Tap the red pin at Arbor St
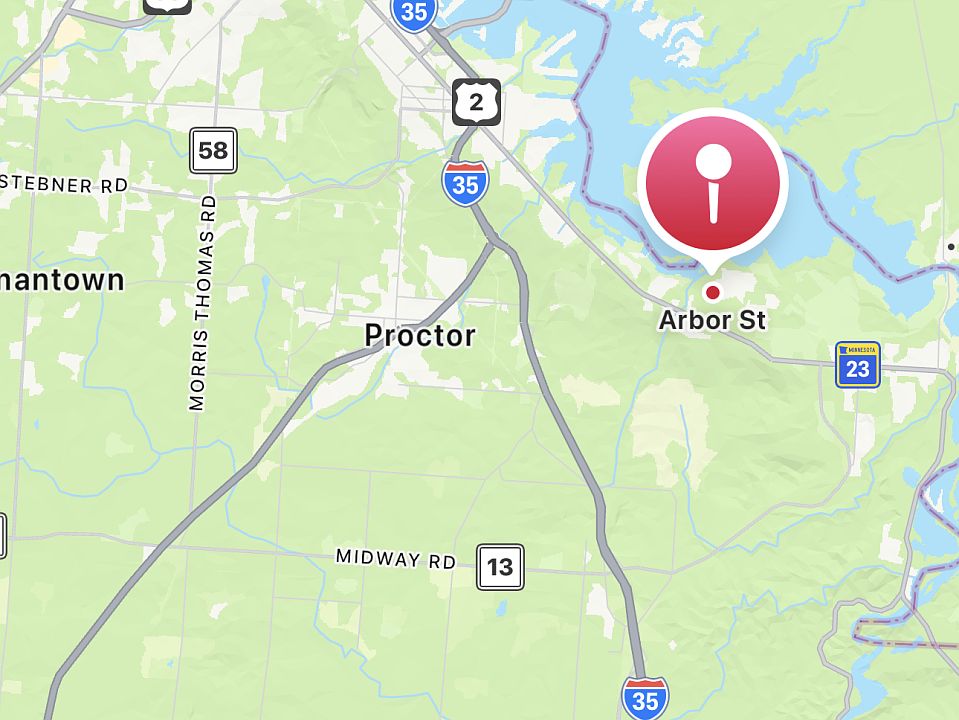Viewport: 959px width, 720px height. click(x=712, y=186)
